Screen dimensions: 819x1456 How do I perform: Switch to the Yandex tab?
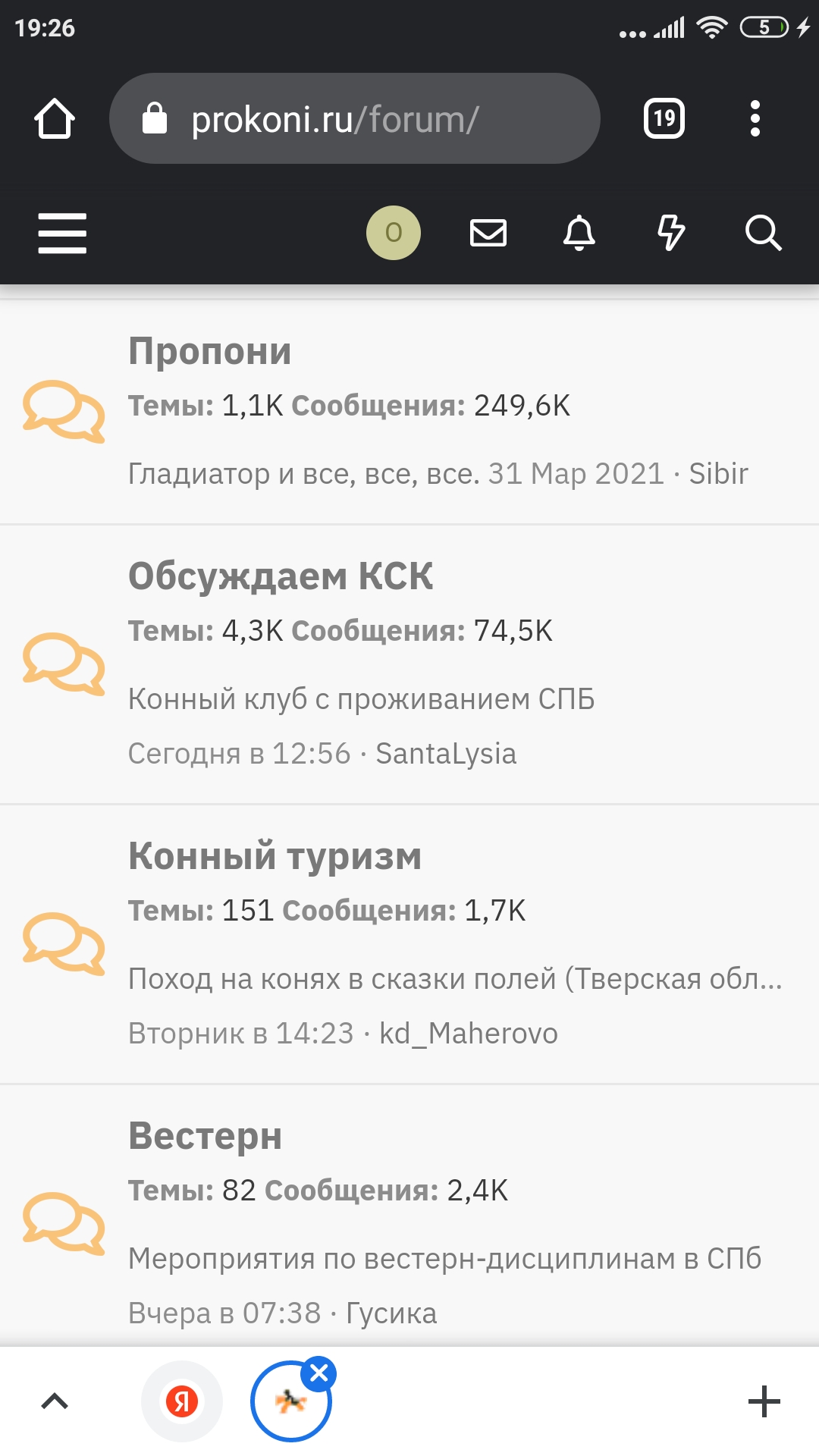click(x=182, y=1401)
